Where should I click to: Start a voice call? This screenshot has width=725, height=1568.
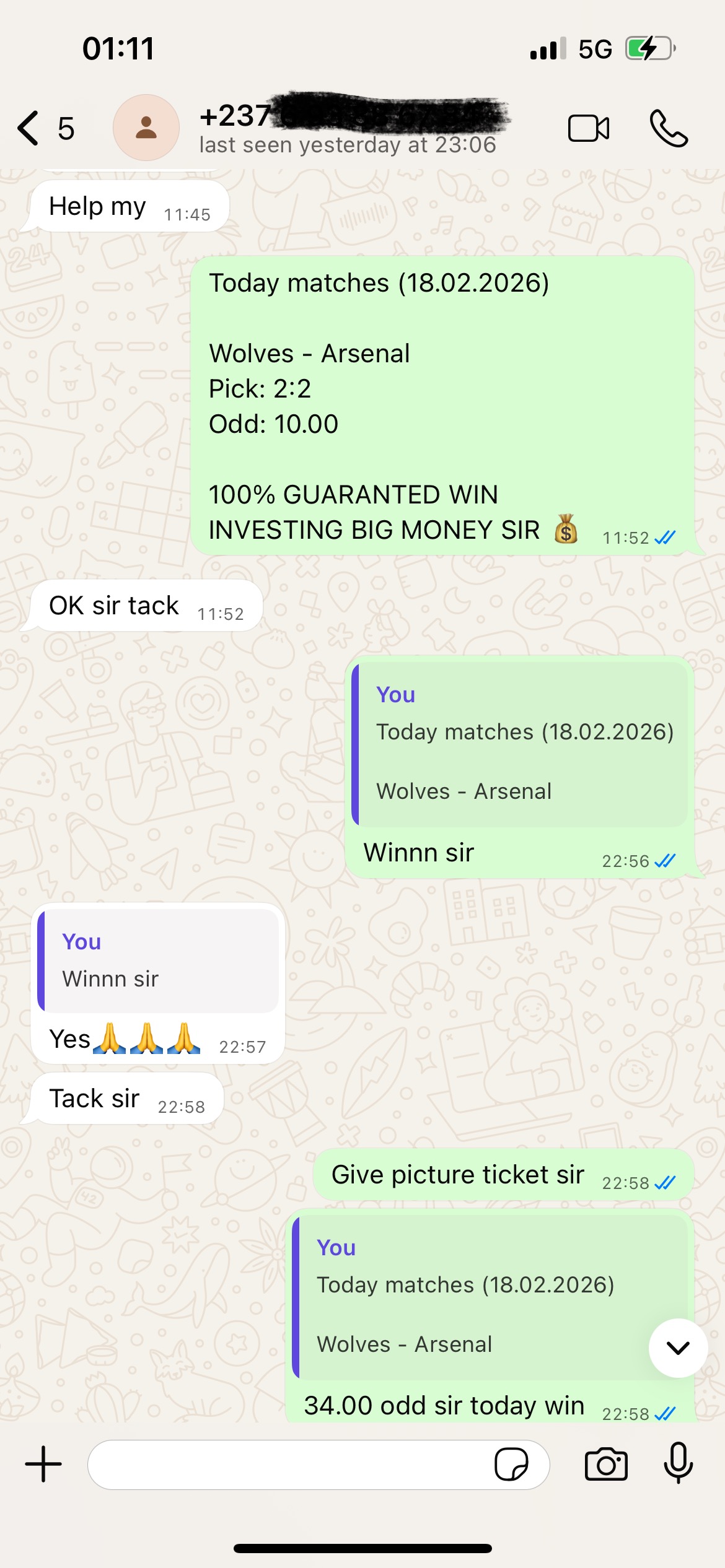pos(669,128)
